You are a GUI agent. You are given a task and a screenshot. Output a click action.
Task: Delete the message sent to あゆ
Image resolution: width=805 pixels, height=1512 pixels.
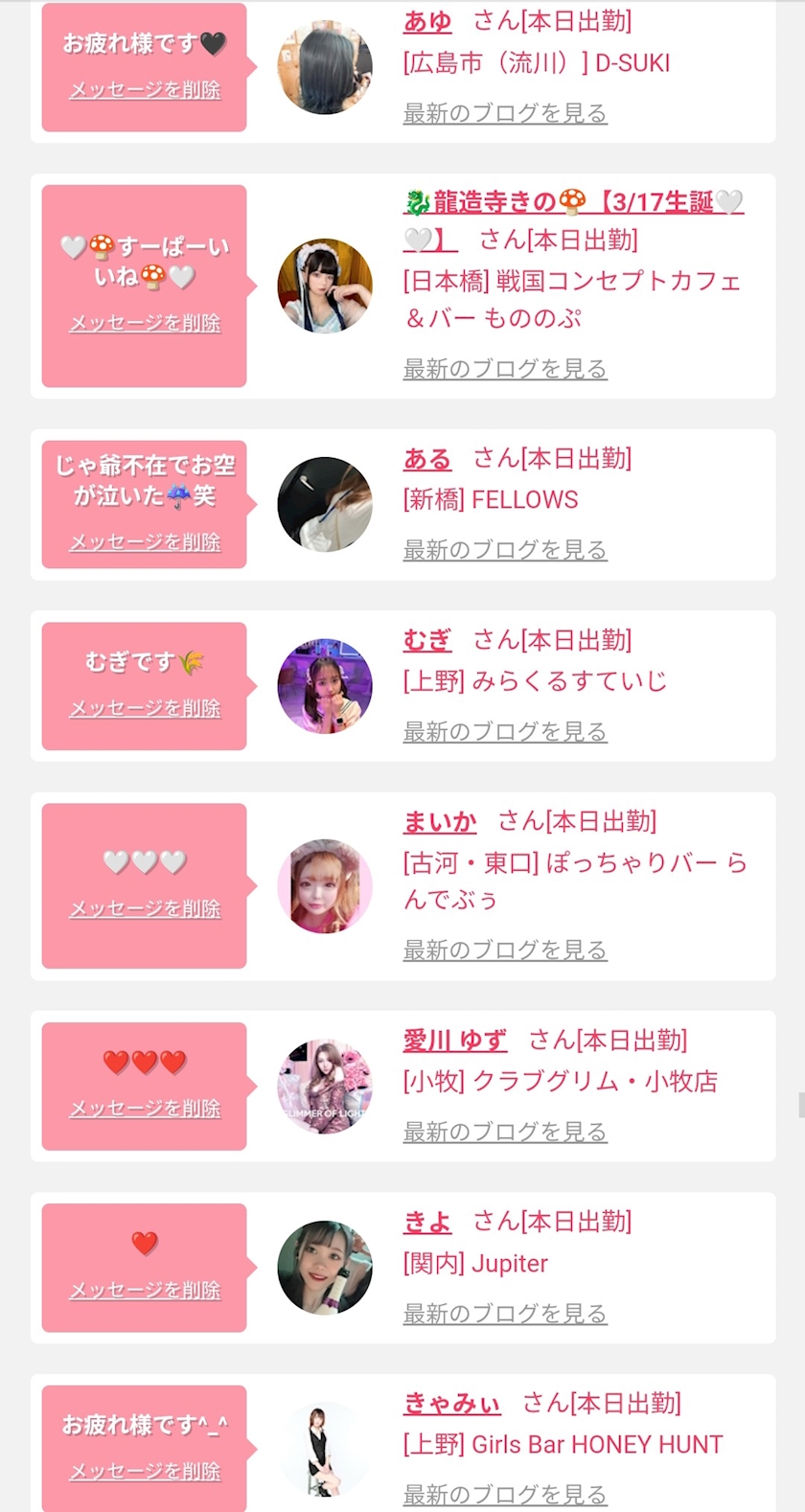pyautogui.click(x=145, y=90)
